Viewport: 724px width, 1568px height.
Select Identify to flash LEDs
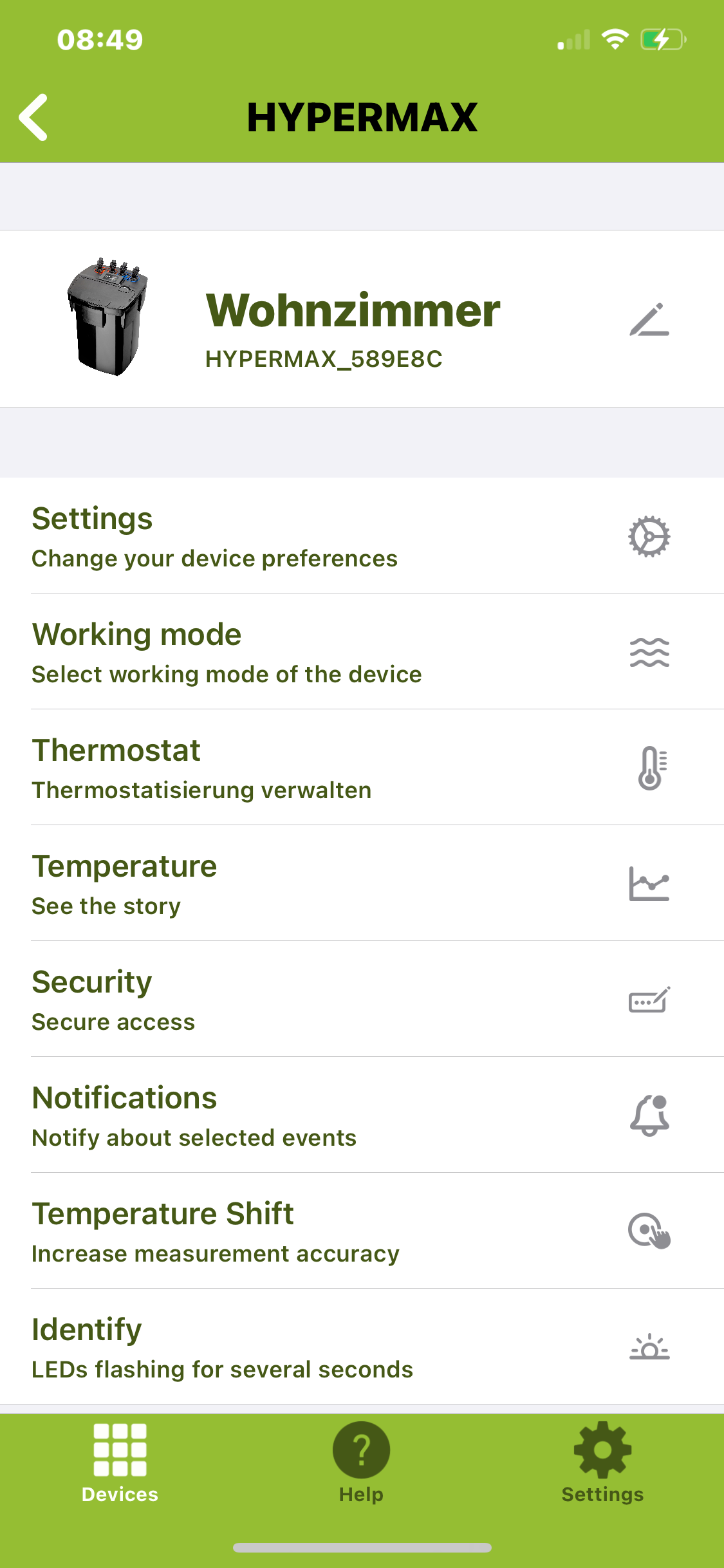(x=362, y=1347)
